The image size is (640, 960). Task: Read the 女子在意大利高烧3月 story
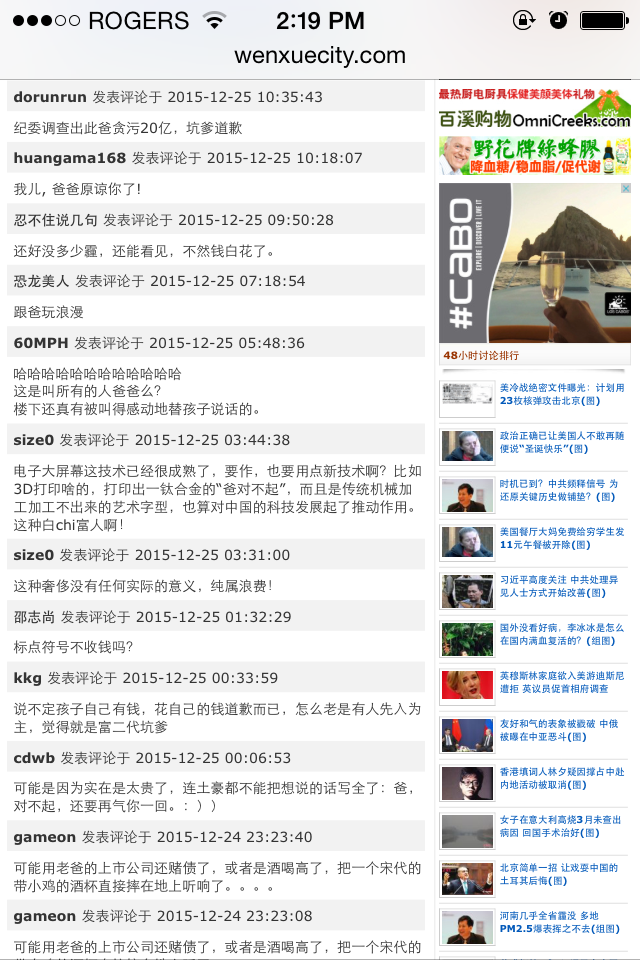559,826
